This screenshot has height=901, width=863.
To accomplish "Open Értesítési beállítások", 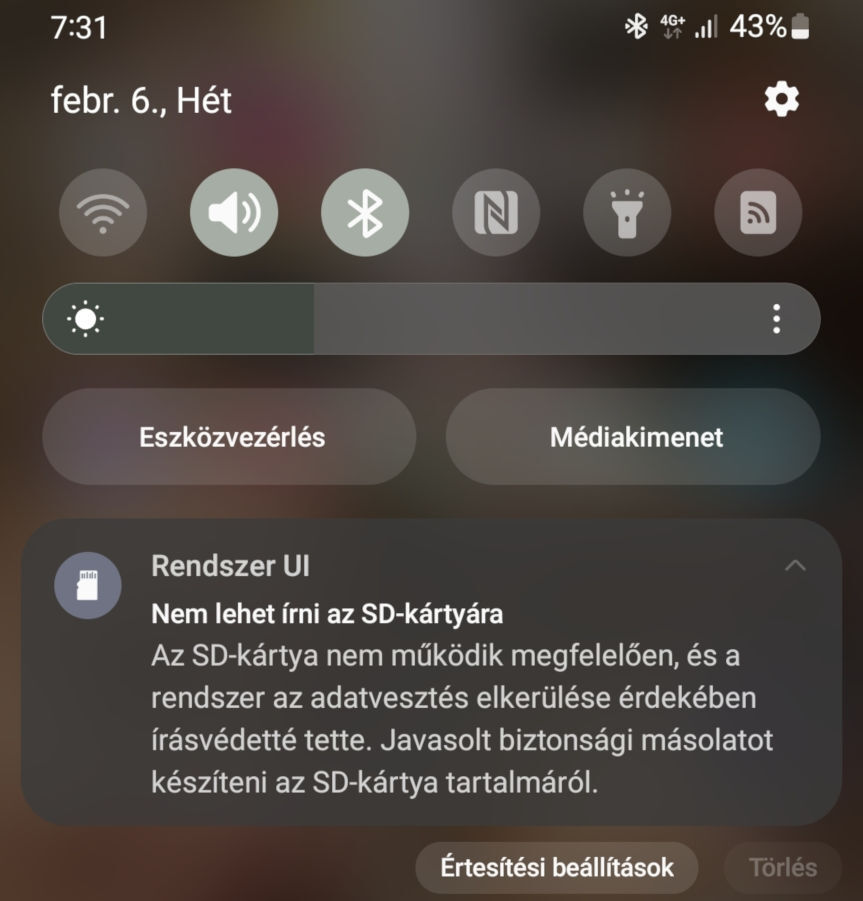I will coord(556,867).
